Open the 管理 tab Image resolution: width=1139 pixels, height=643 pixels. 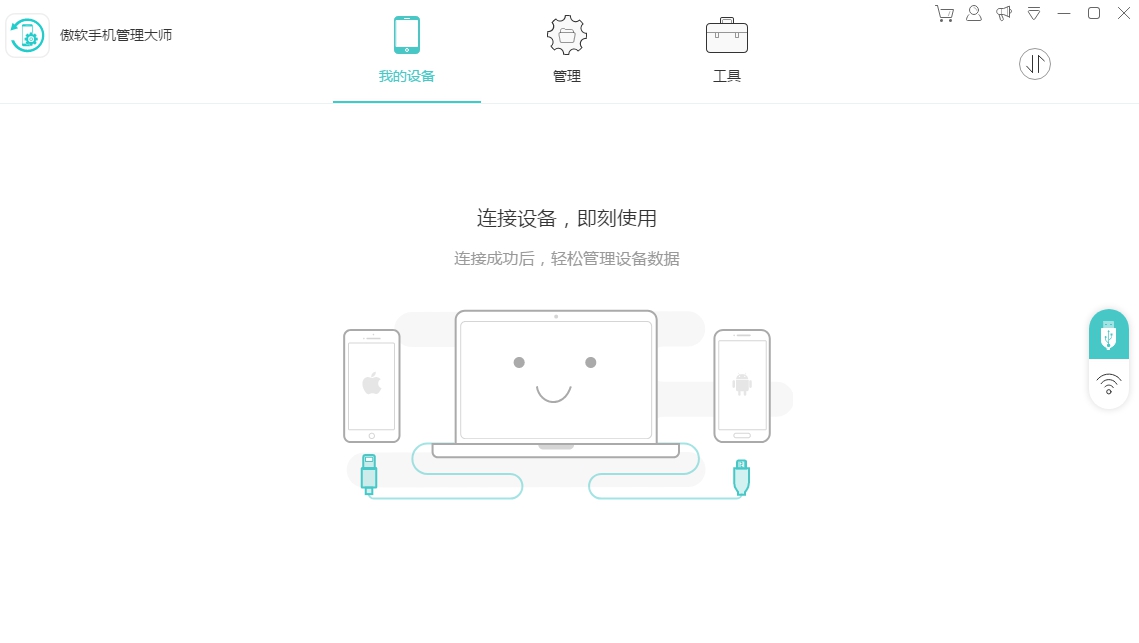click(566, 50)
